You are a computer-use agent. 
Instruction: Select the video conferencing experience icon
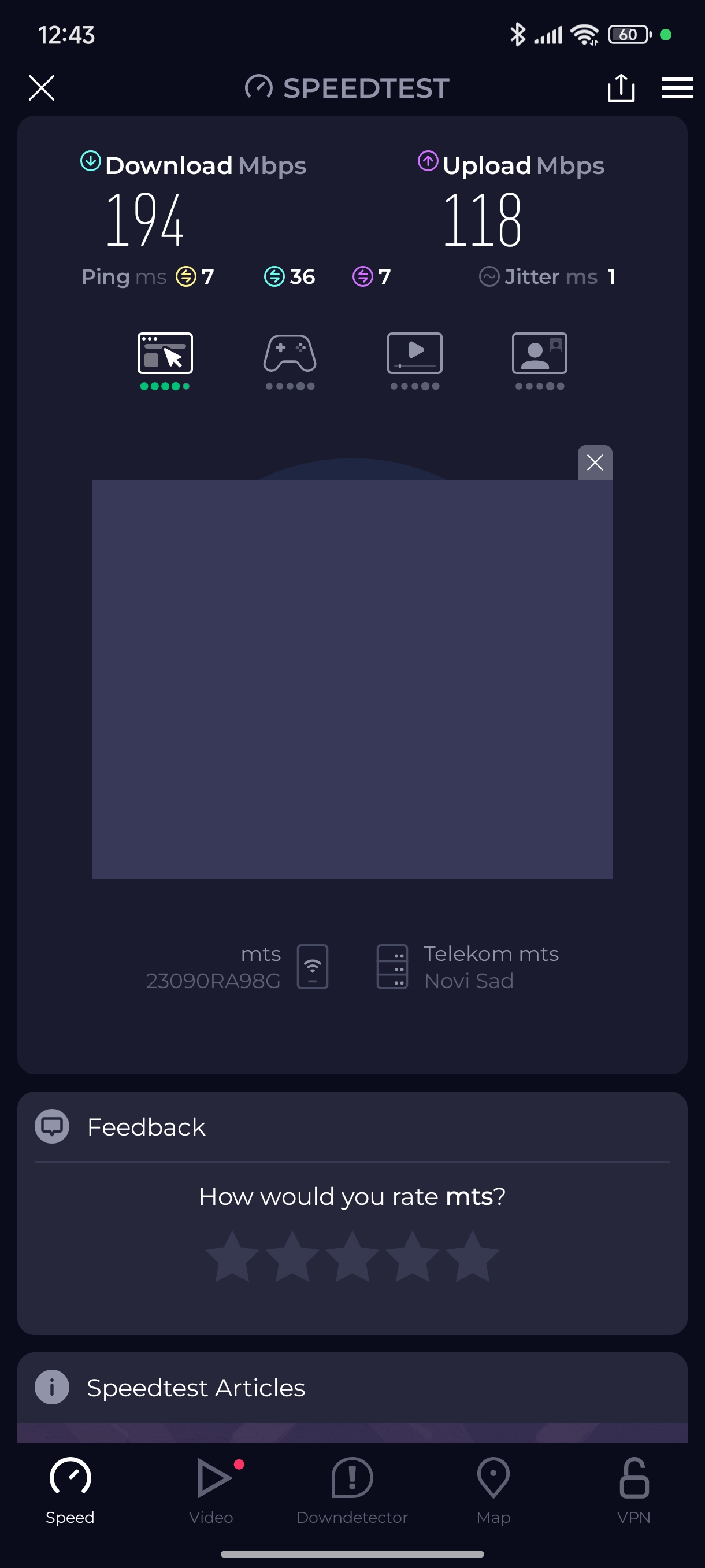point(540,354)
